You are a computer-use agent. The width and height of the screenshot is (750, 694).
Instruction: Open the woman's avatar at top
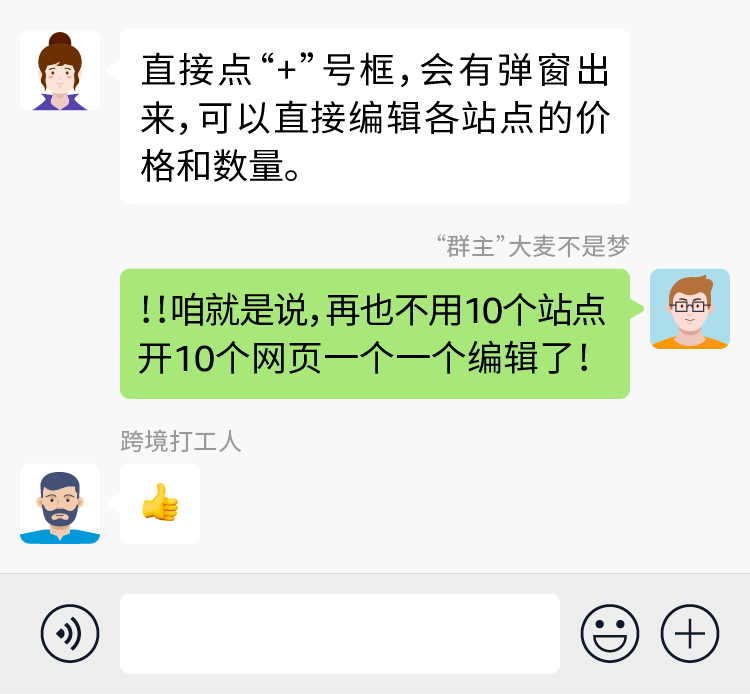(x=60, y=70)
